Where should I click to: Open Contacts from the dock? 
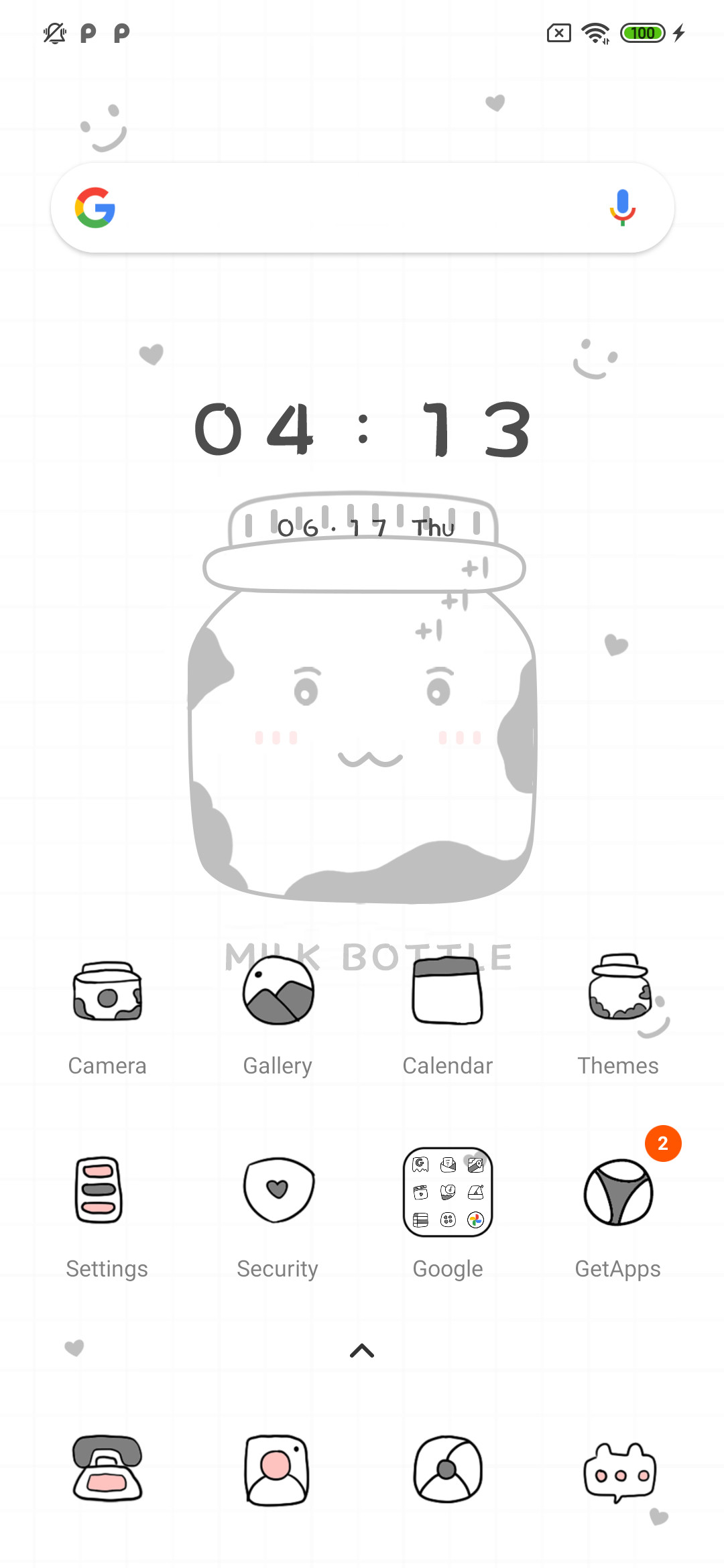tap(277, 1469)
